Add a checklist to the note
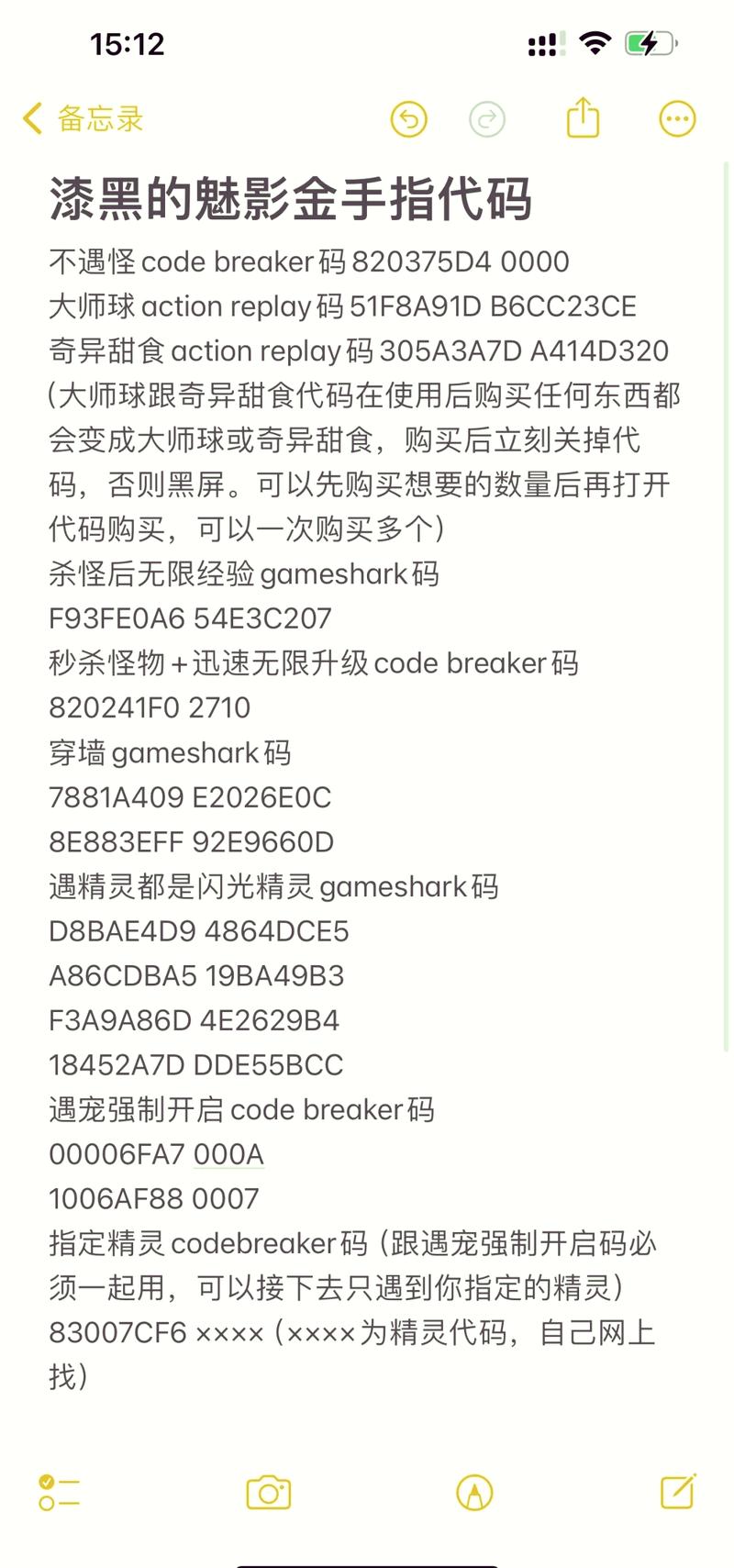Screen dimensions: 734x1568 point(59,1493)
